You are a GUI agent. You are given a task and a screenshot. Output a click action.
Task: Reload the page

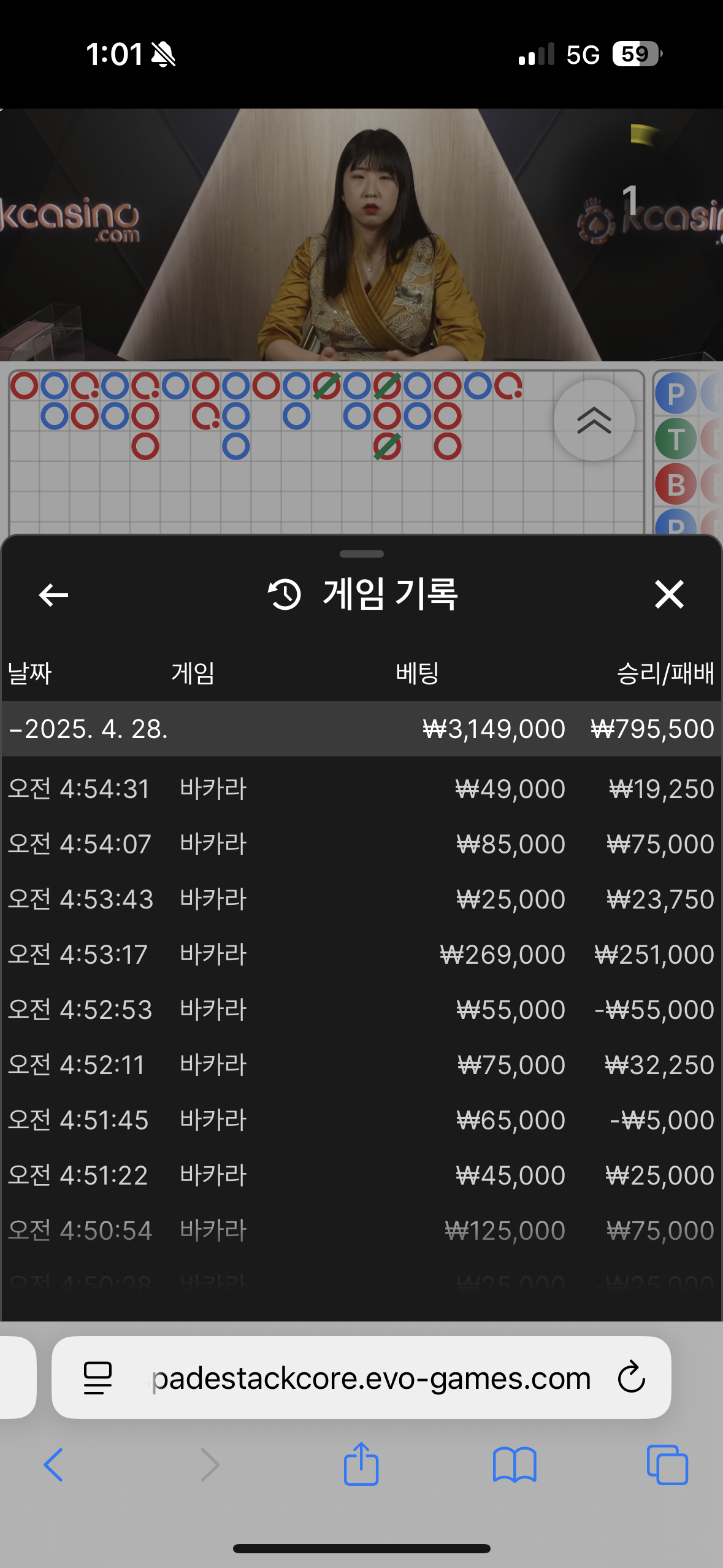(x=632, y=1378)
